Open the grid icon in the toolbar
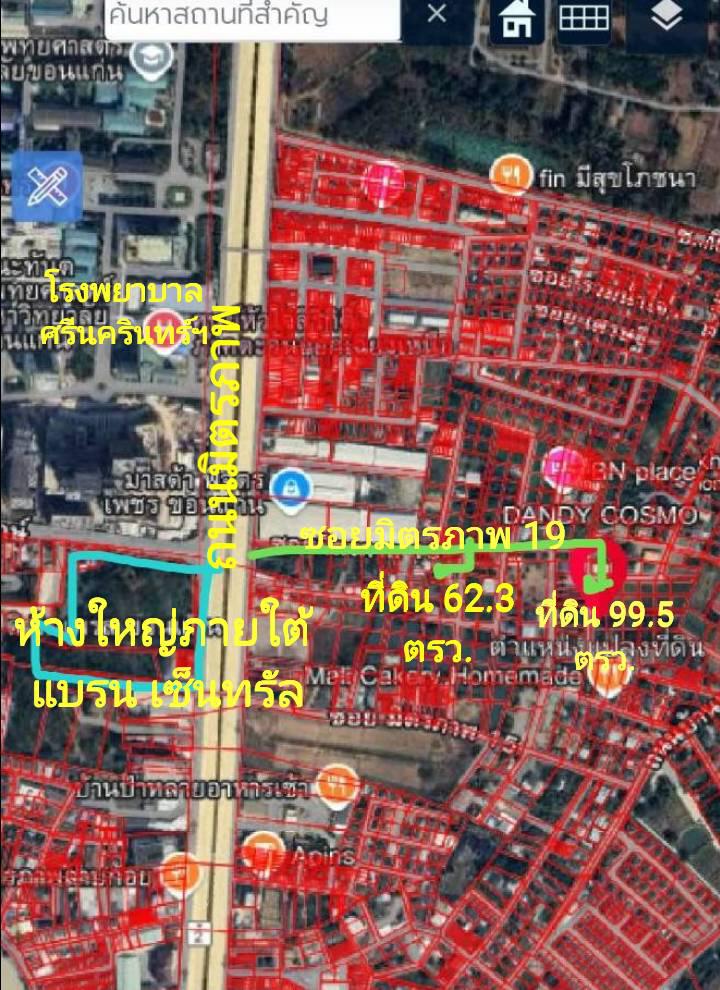 (584, 19)
